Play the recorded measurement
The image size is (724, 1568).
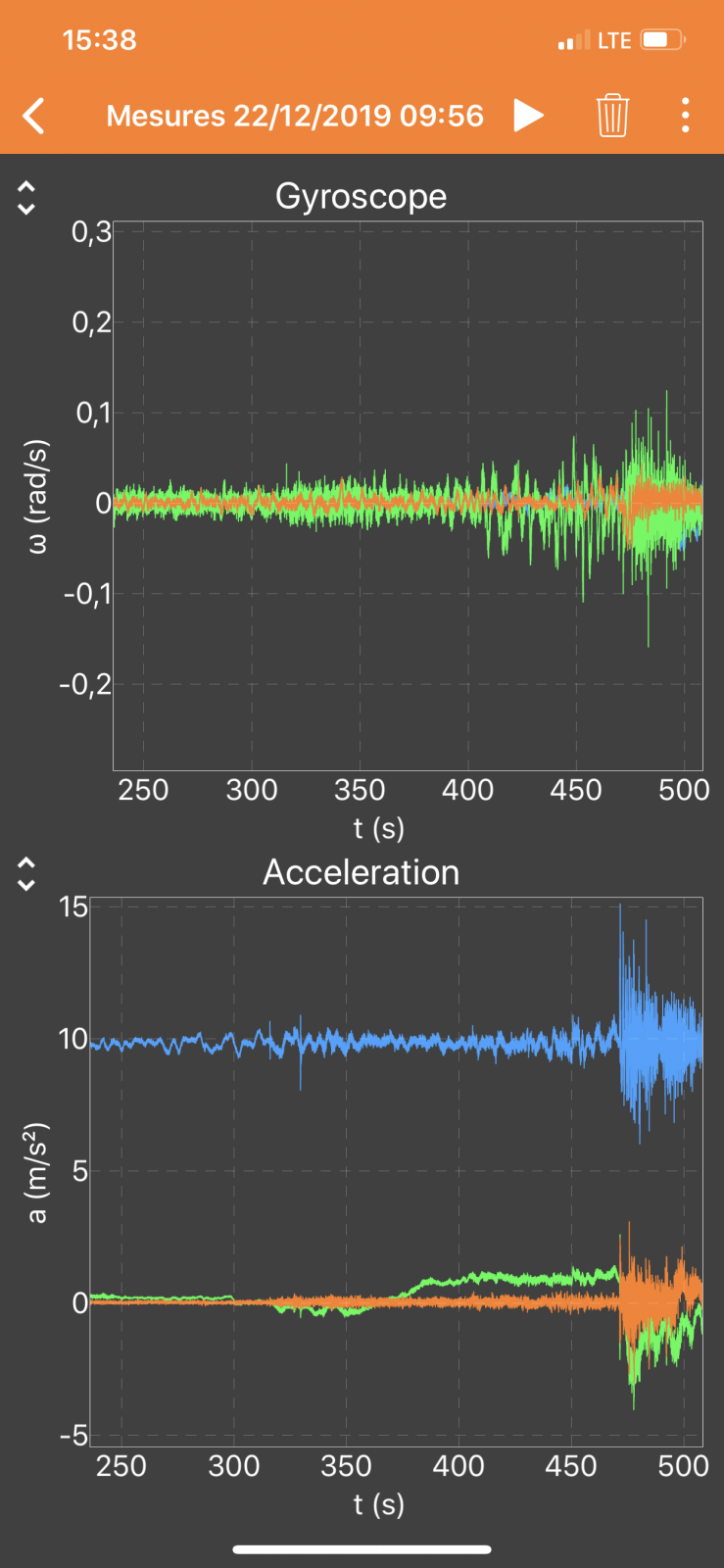pos(528,115)
